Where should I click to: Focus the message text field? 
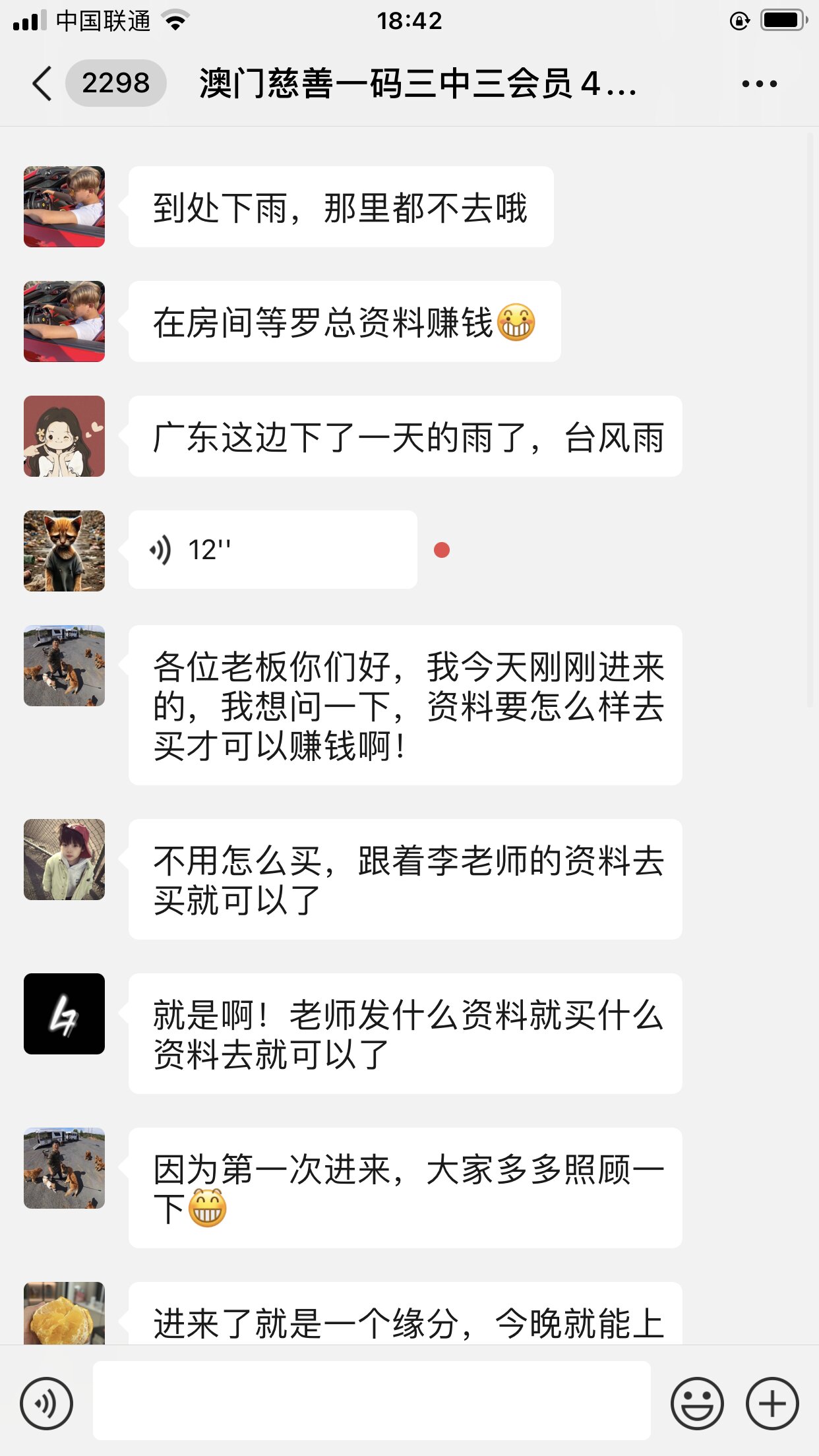(371, 1401)
